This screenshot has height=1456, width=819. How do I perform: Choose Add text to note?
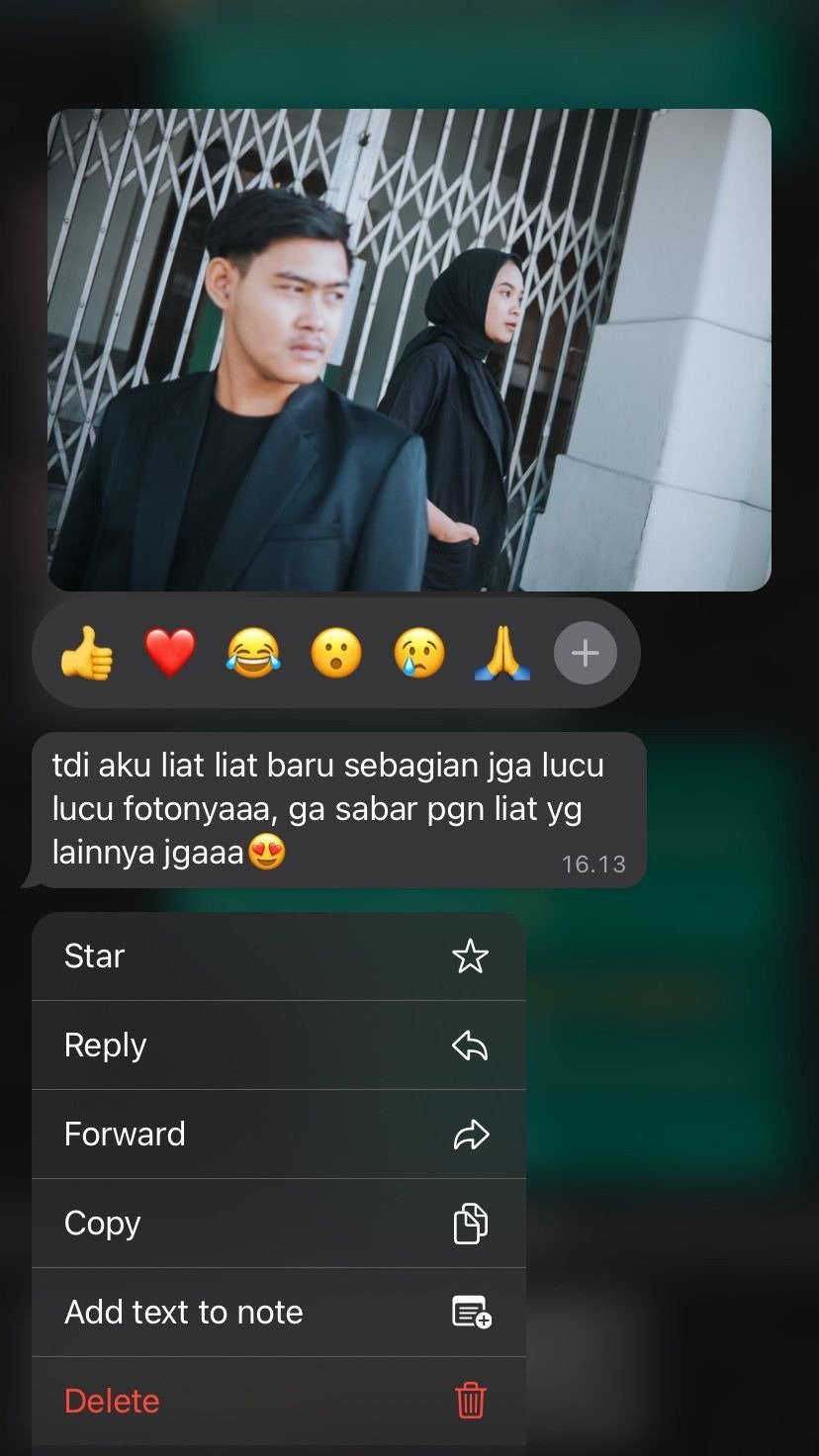(x=279, y=1313)
